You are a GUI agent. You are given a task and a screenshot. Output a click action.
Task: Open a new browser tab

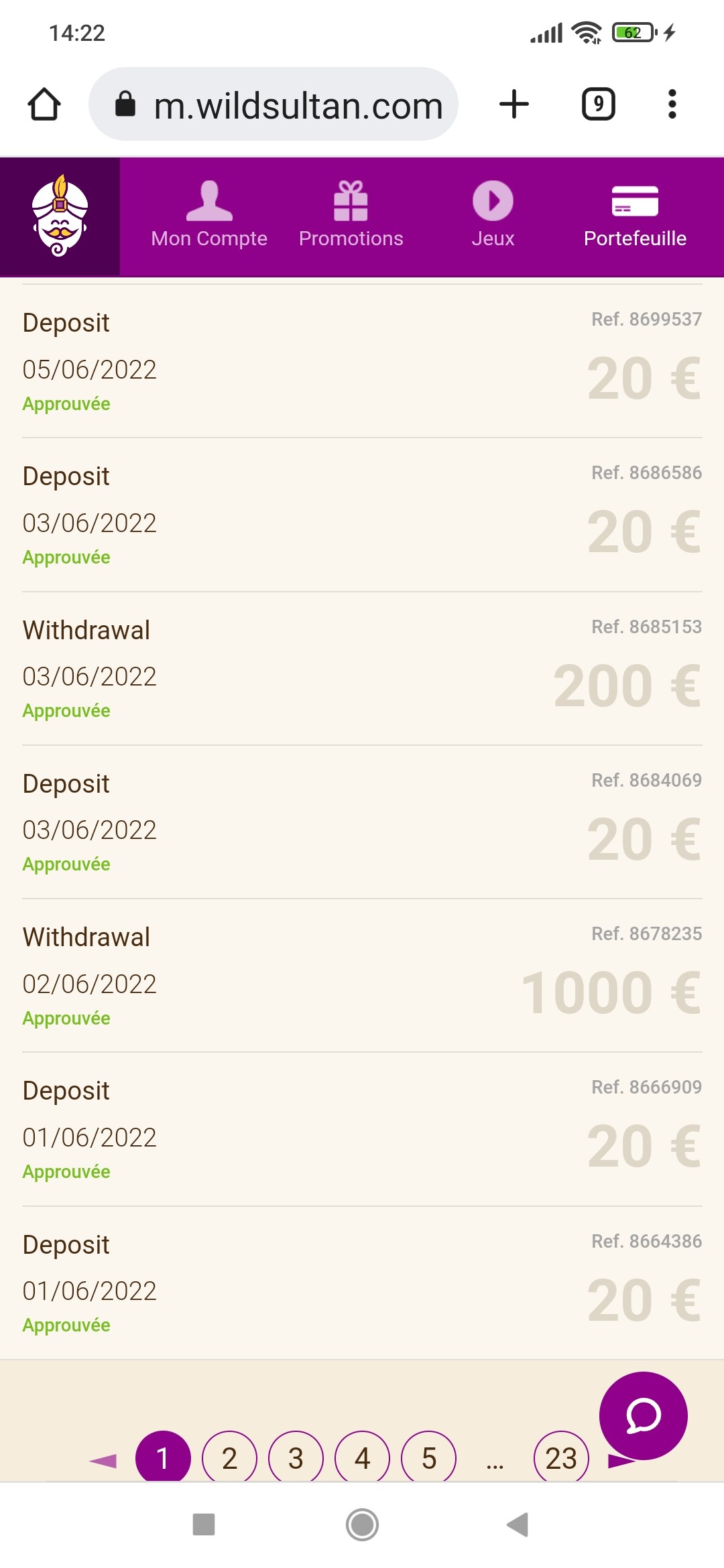point(514,105)
